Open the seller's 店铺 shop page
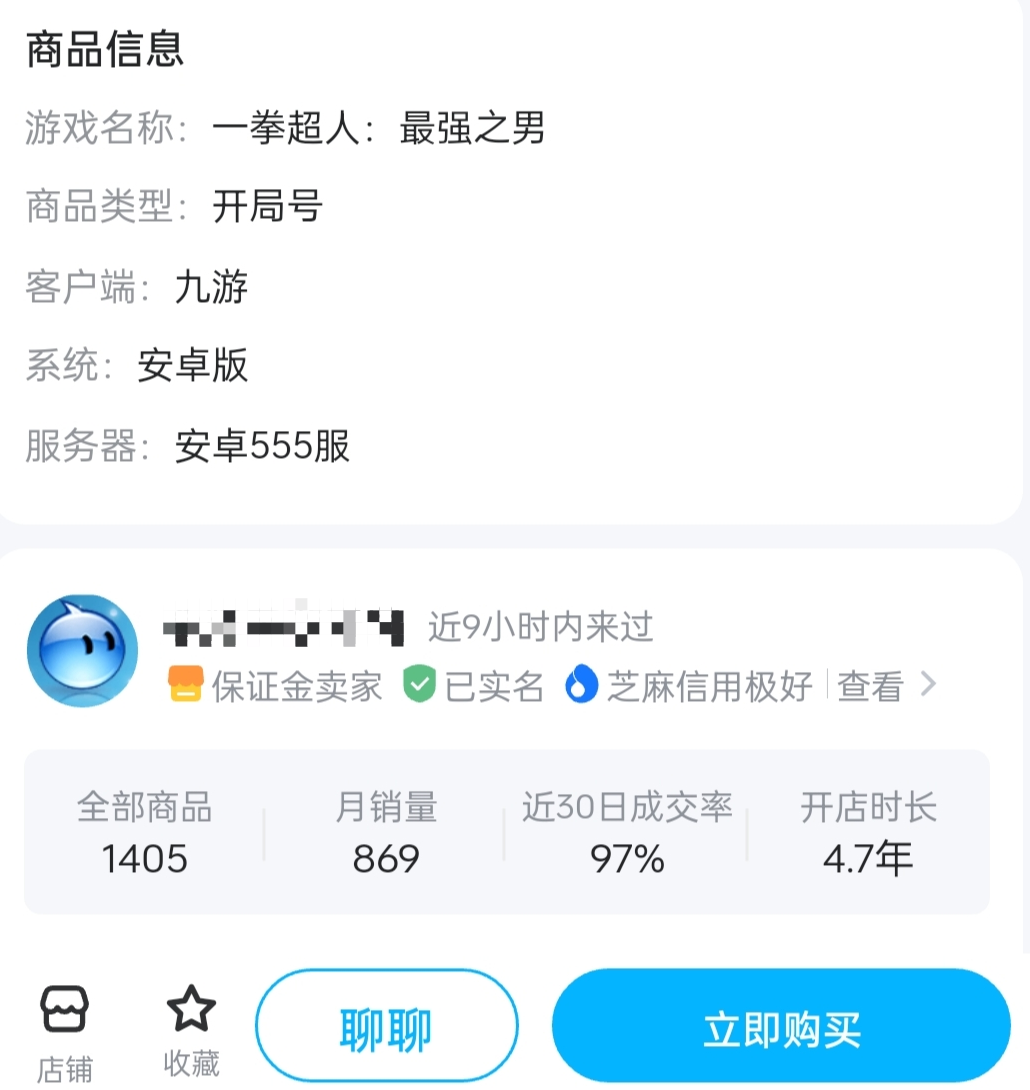 click(x=65, y=1030)
